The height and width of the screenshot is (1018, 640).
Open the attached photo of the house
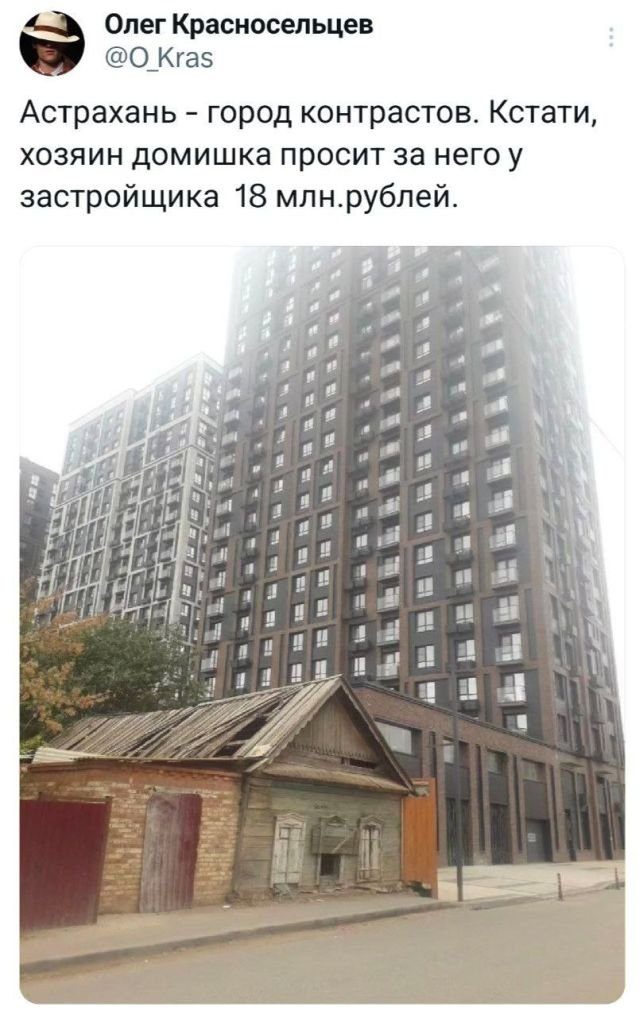[x=322, y=624]
